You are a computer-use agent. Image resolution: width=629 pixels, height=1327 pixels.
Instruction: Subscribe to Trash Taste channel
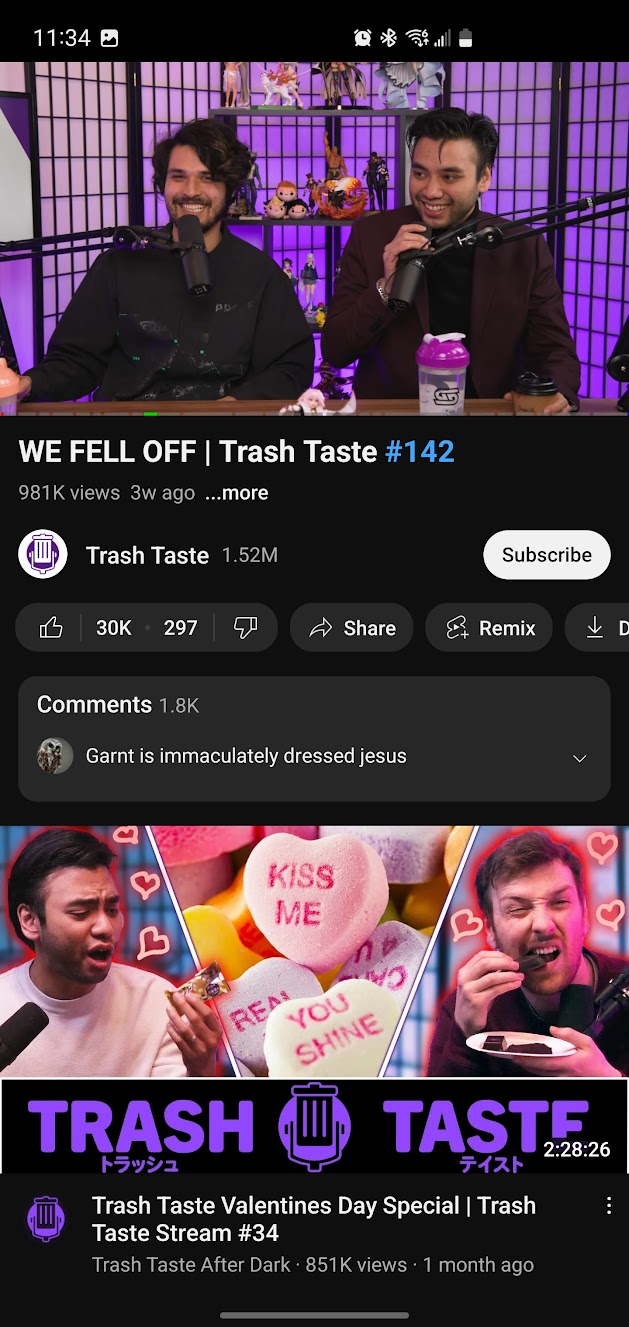[x=546, y=555]
